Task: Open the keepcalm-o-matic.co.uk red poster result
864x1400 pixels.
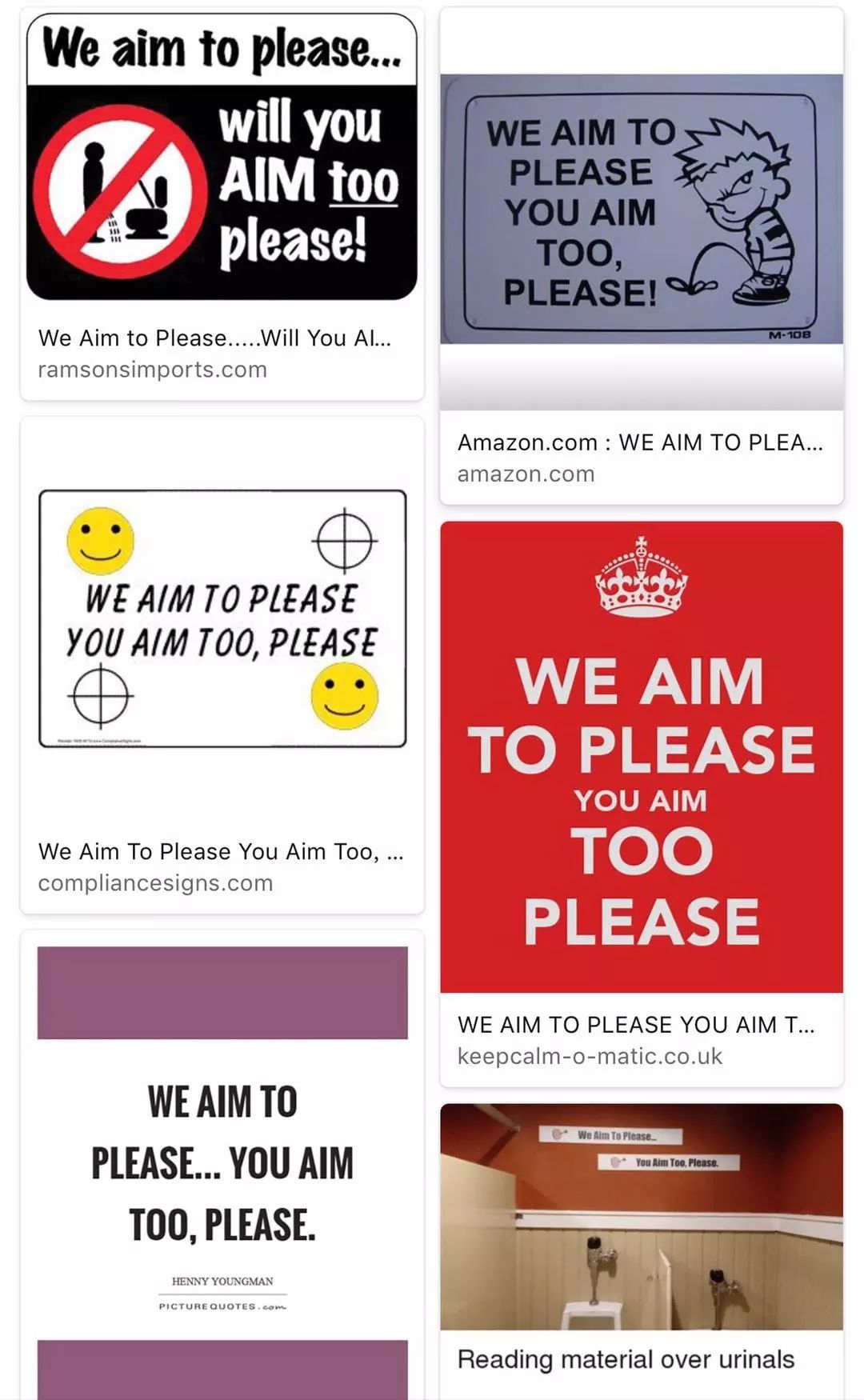Action: pos(641,757)
